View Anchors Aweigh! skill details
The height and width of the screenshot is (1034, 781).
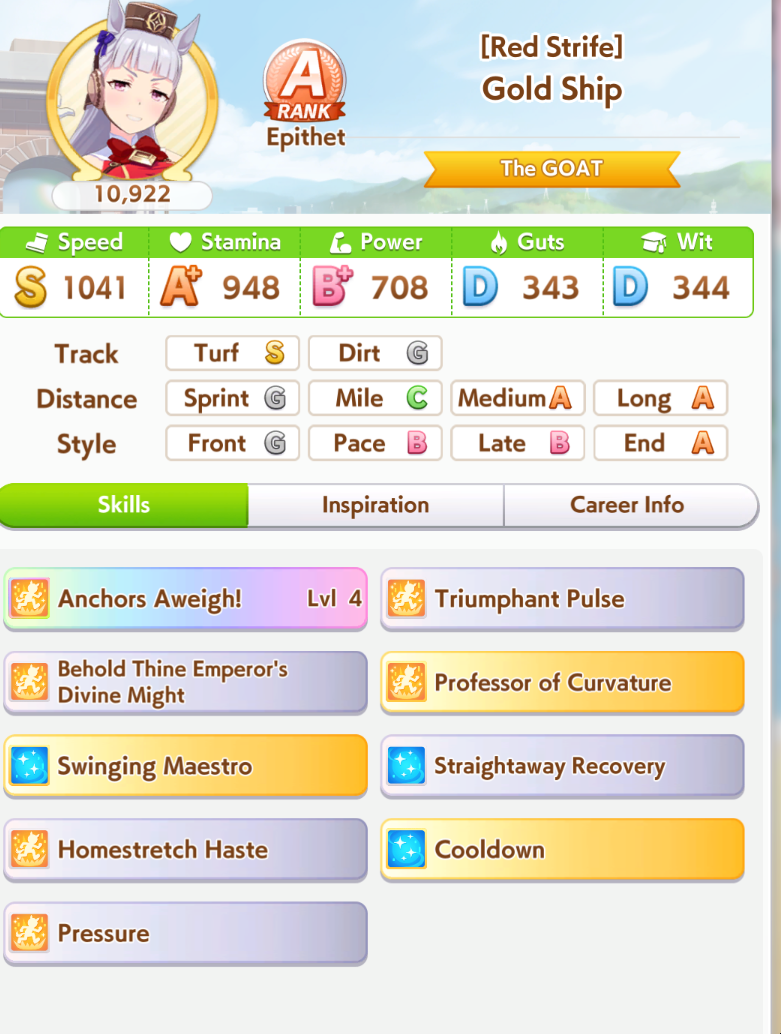pyautogui.click(x=185, y=599)
